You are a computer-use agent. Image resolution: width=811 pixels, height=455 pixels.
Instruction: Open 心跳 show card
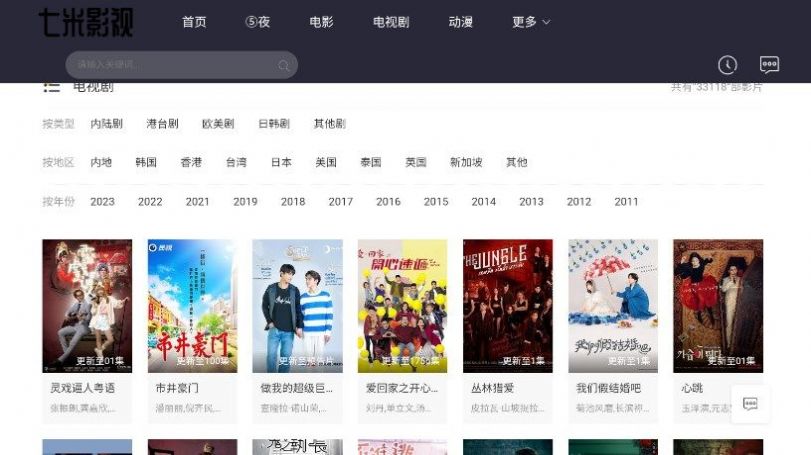click(717, 306)
